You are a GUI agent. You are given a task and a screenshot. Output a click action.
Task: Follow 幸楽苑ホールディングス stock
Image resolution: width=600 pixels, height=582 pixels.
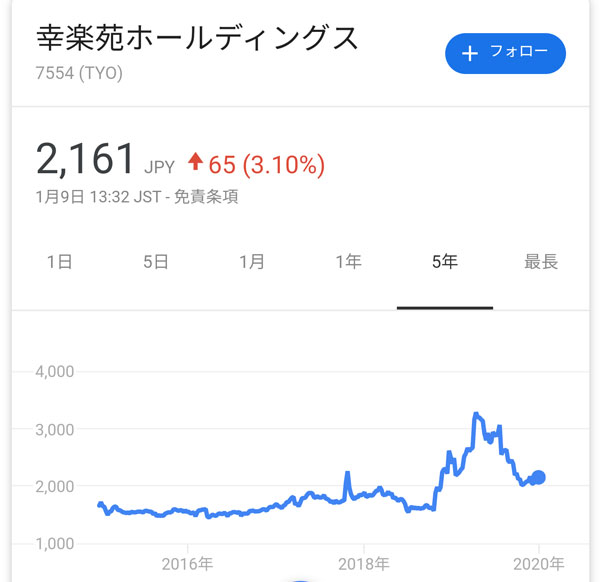click(505, 53)
